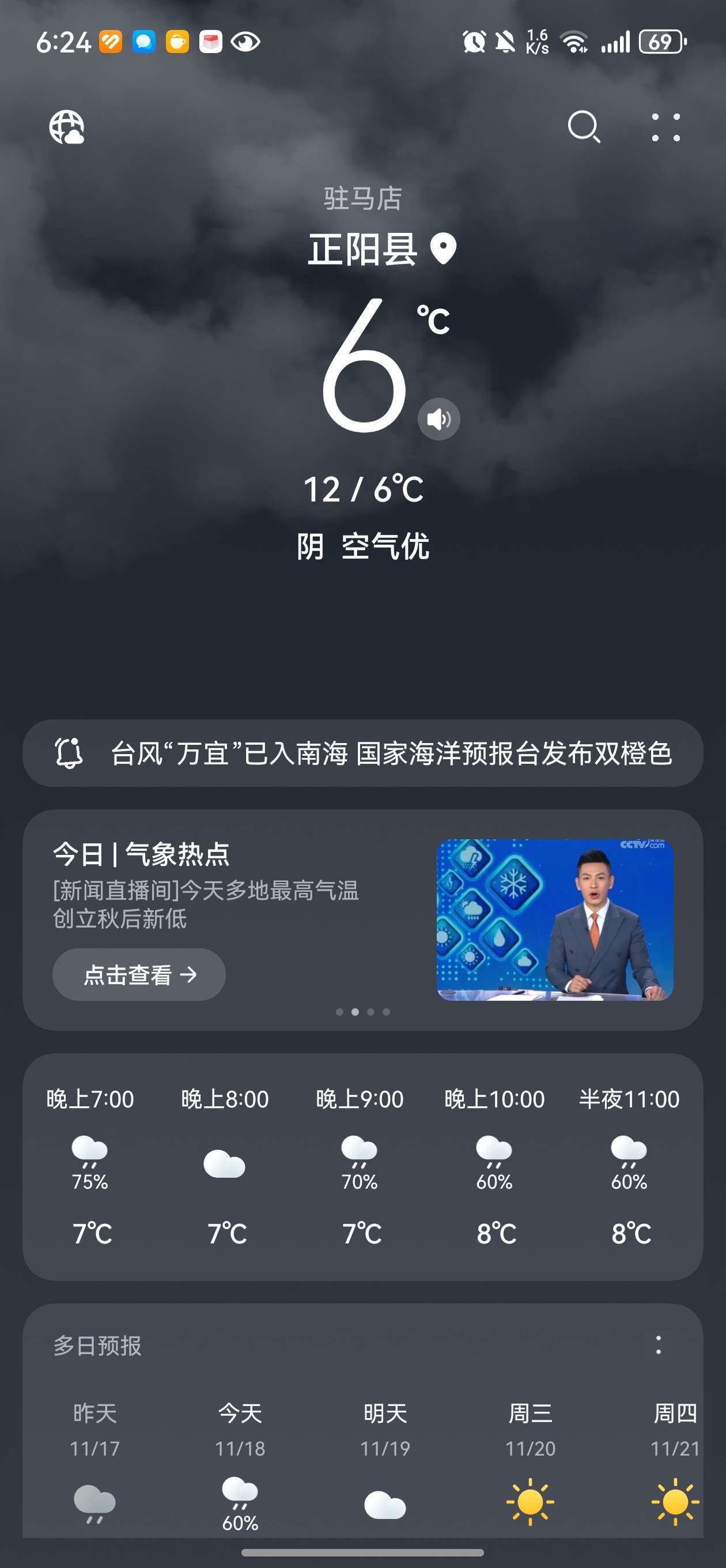Open today's 11/18 forecast details
This screenshot has width=726, height=1568.
[240, 1461]
